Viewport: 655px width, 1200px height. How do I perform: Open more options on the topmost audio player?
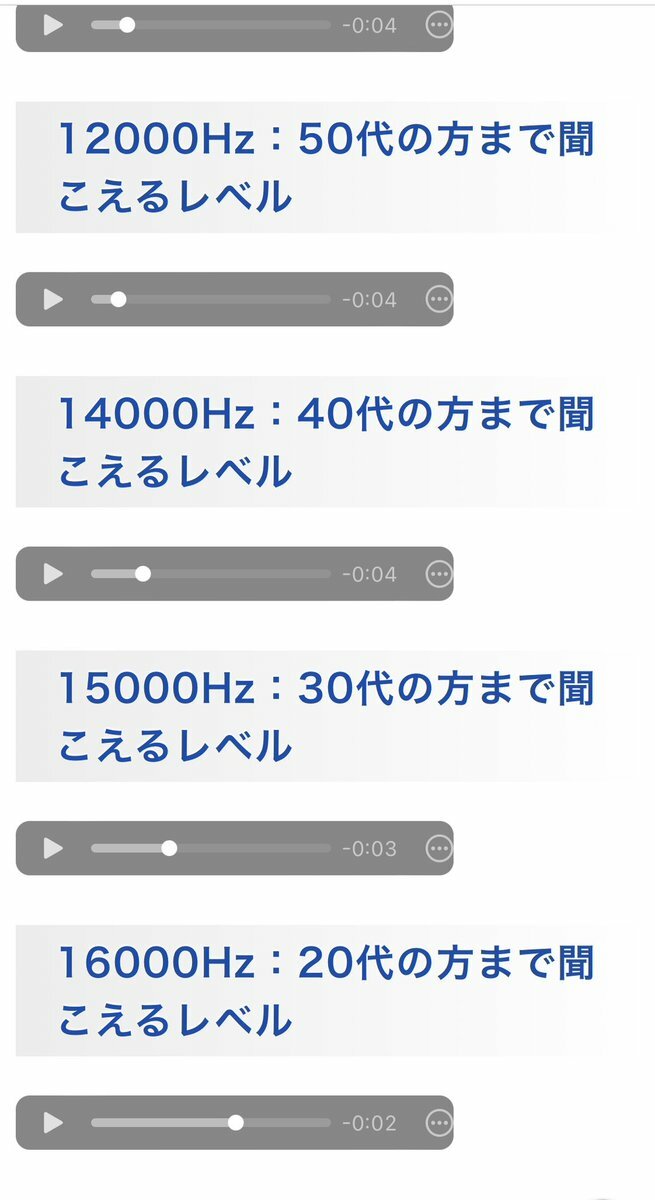point(438,25)
